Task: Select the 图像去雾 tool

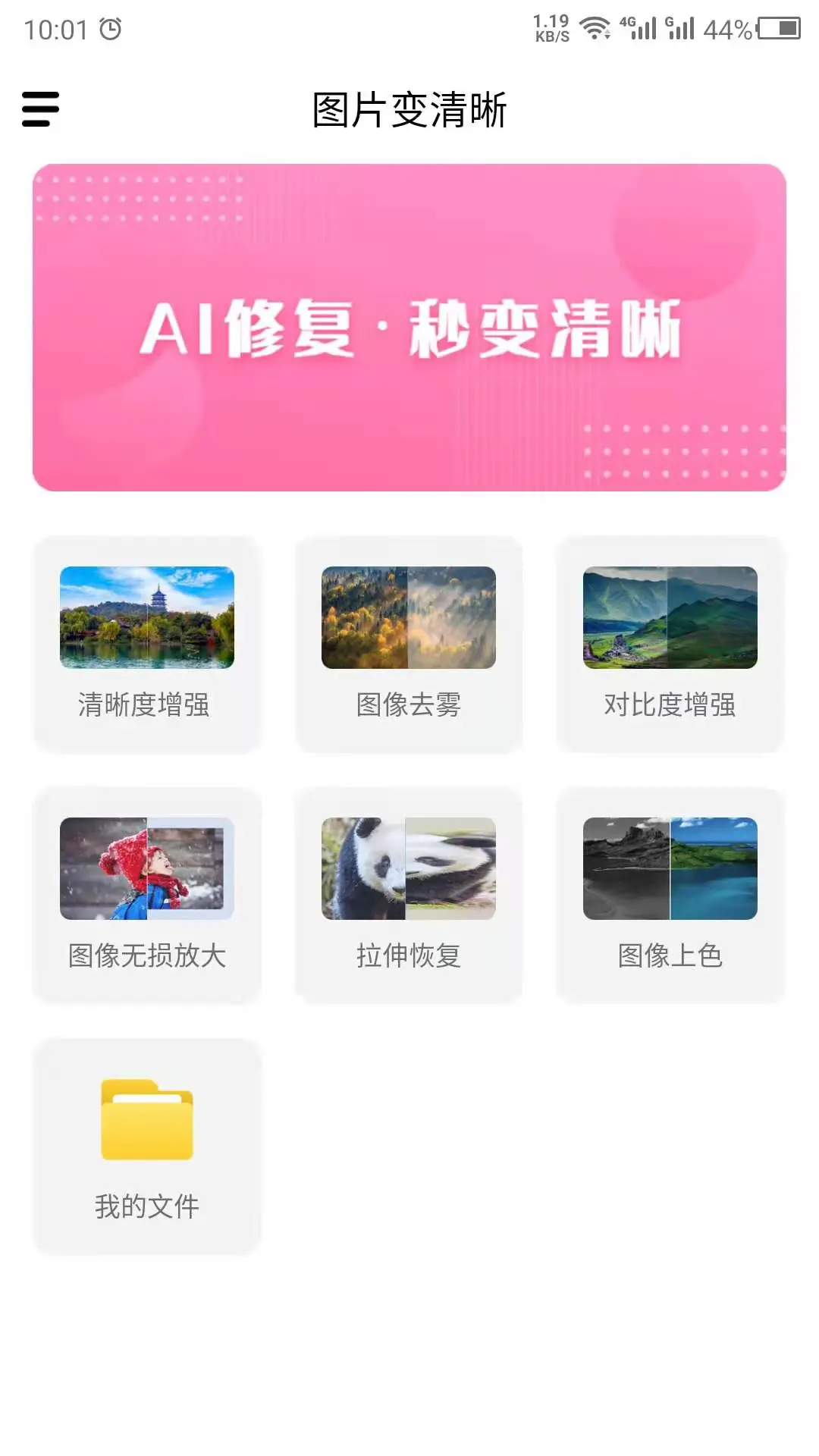Action: 409,645
